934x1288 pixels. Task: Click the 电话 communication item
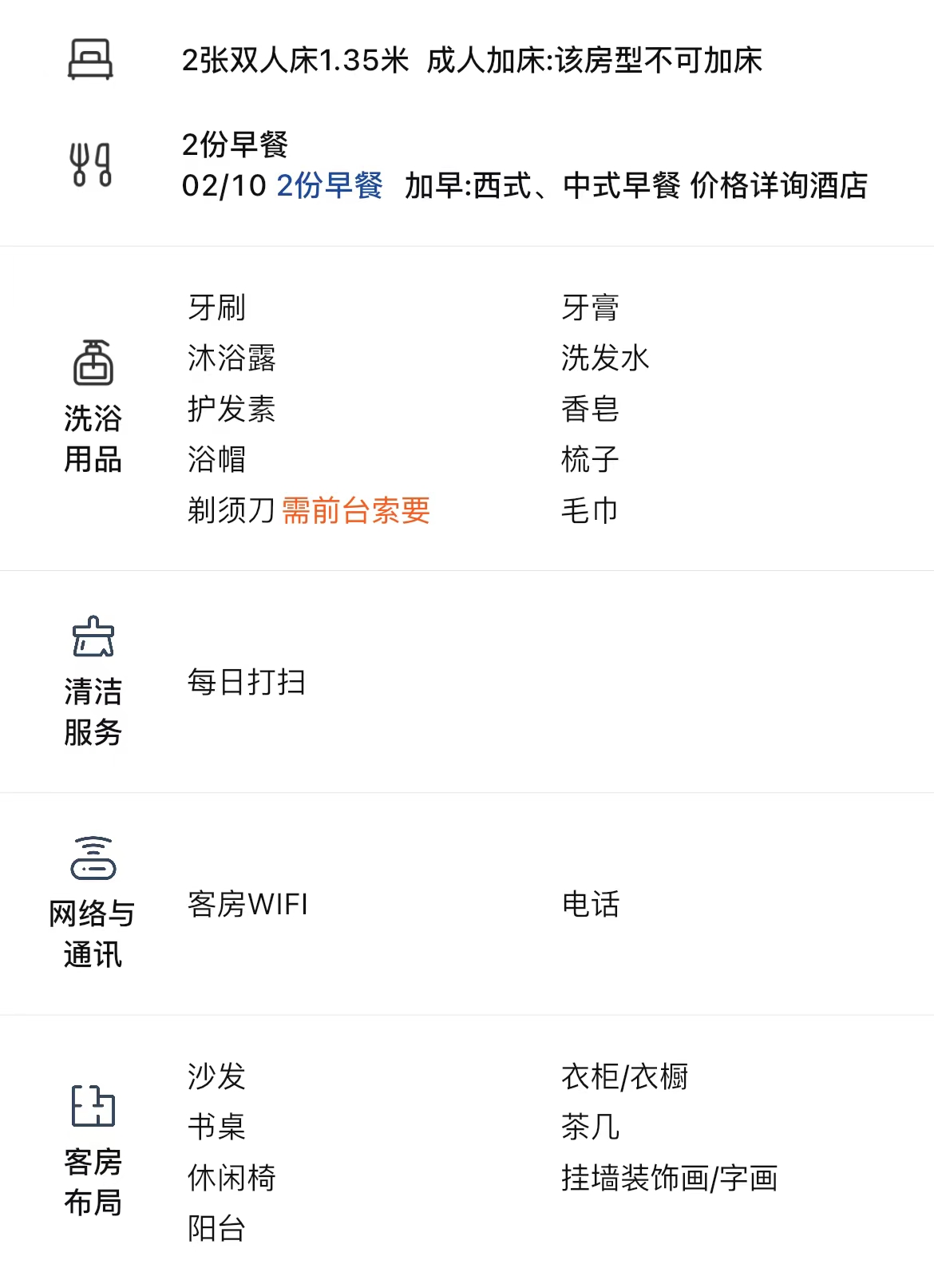591,905
